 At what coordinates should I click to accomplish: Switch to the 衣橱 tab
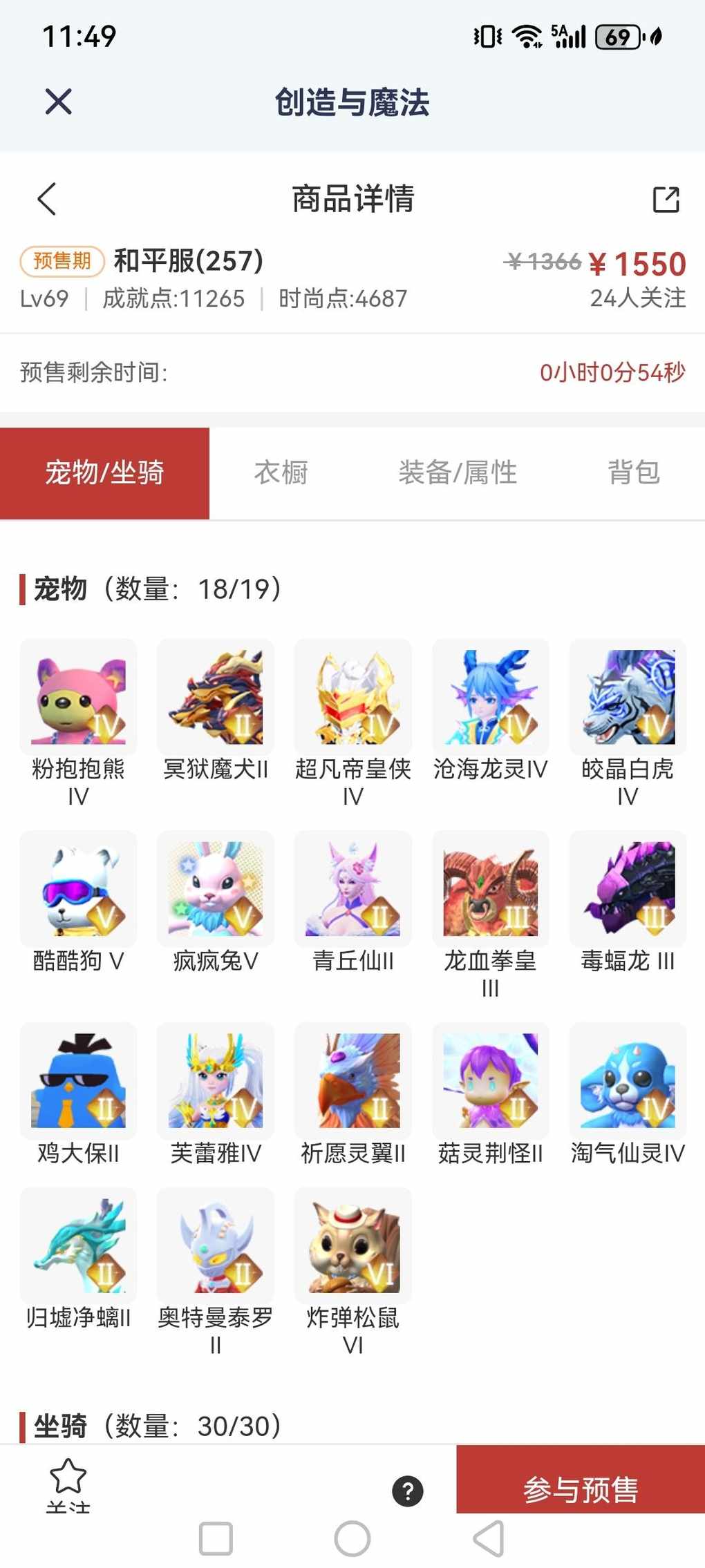point(281,473)
